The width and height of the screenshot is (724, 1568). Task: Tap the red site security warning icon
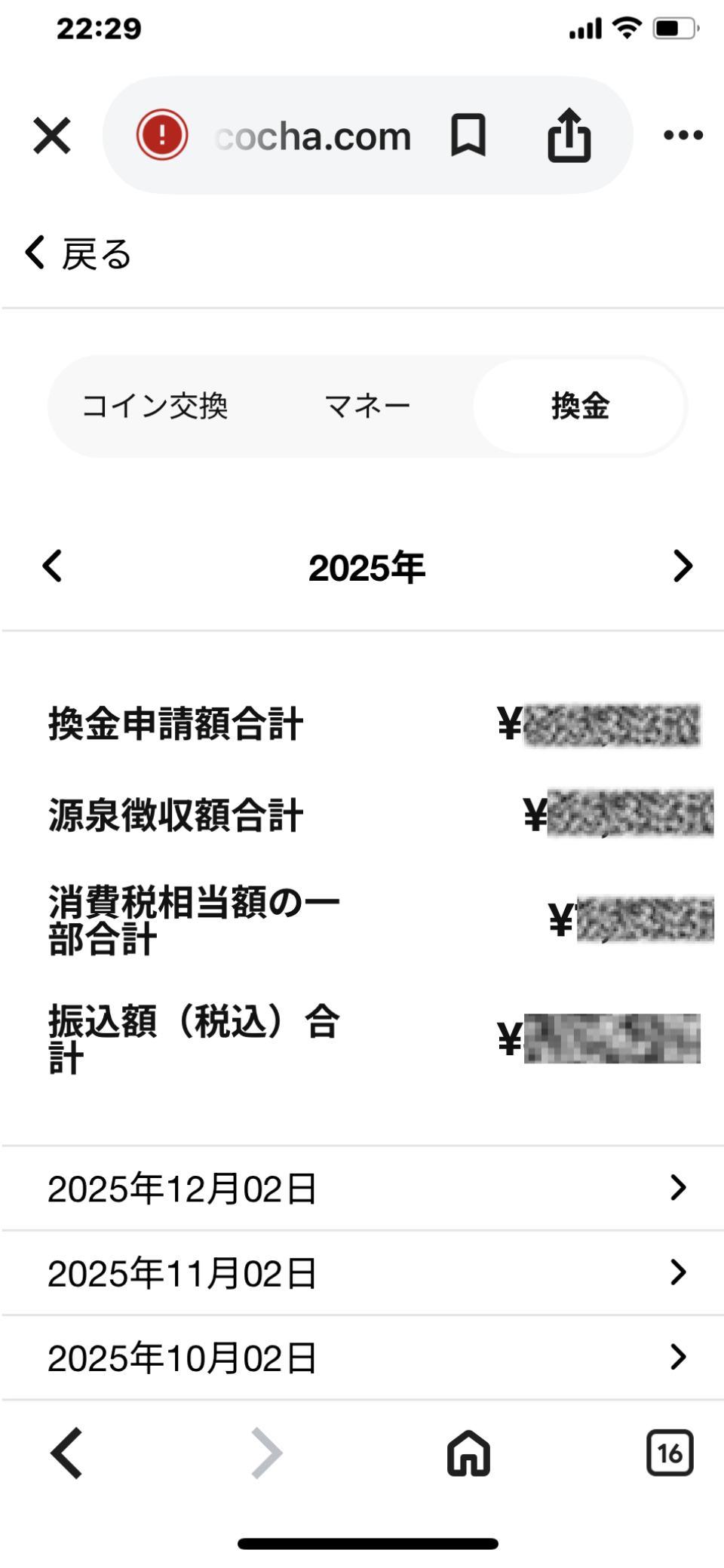pyautogui.click(x=161, y=136)
